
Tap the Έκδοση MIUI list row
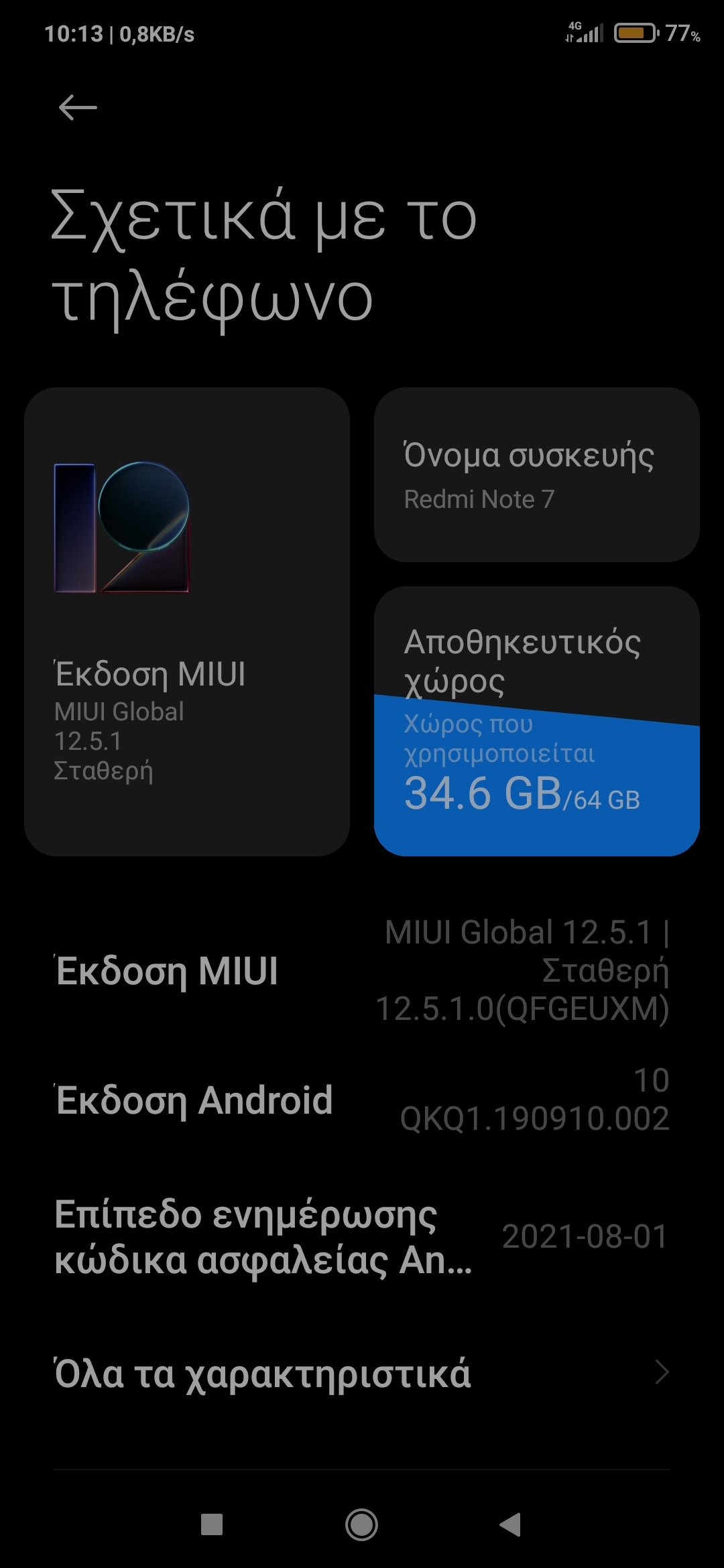point(362,971)
